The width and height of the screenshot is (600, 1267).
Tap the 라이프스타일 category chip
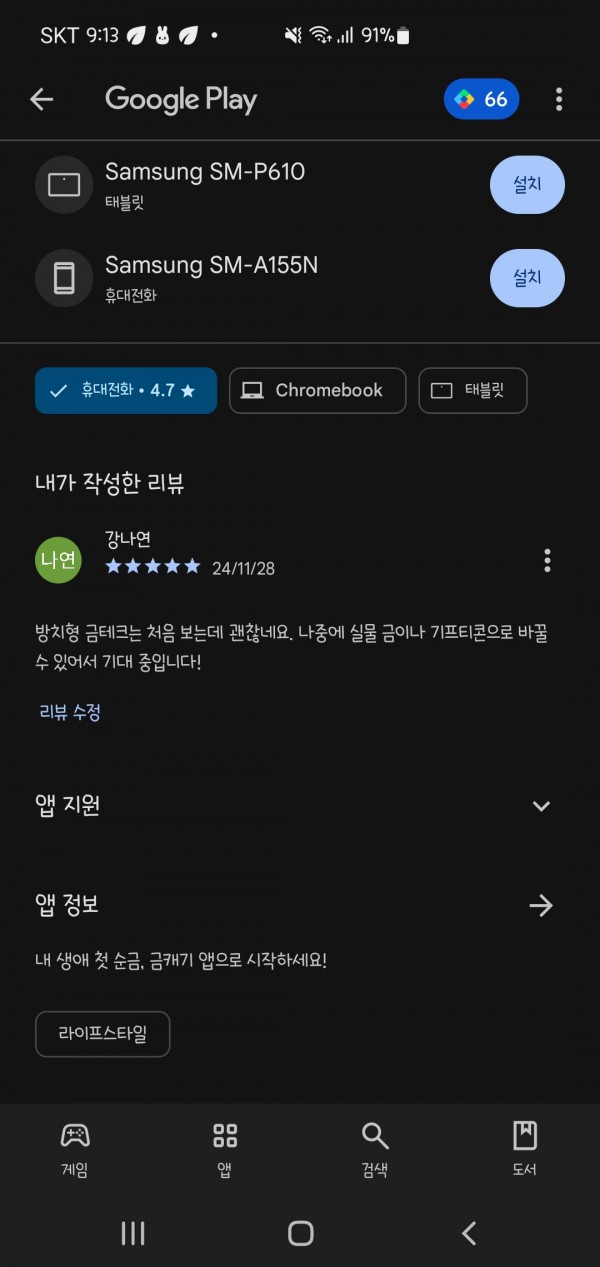(x=103, y=1034)
